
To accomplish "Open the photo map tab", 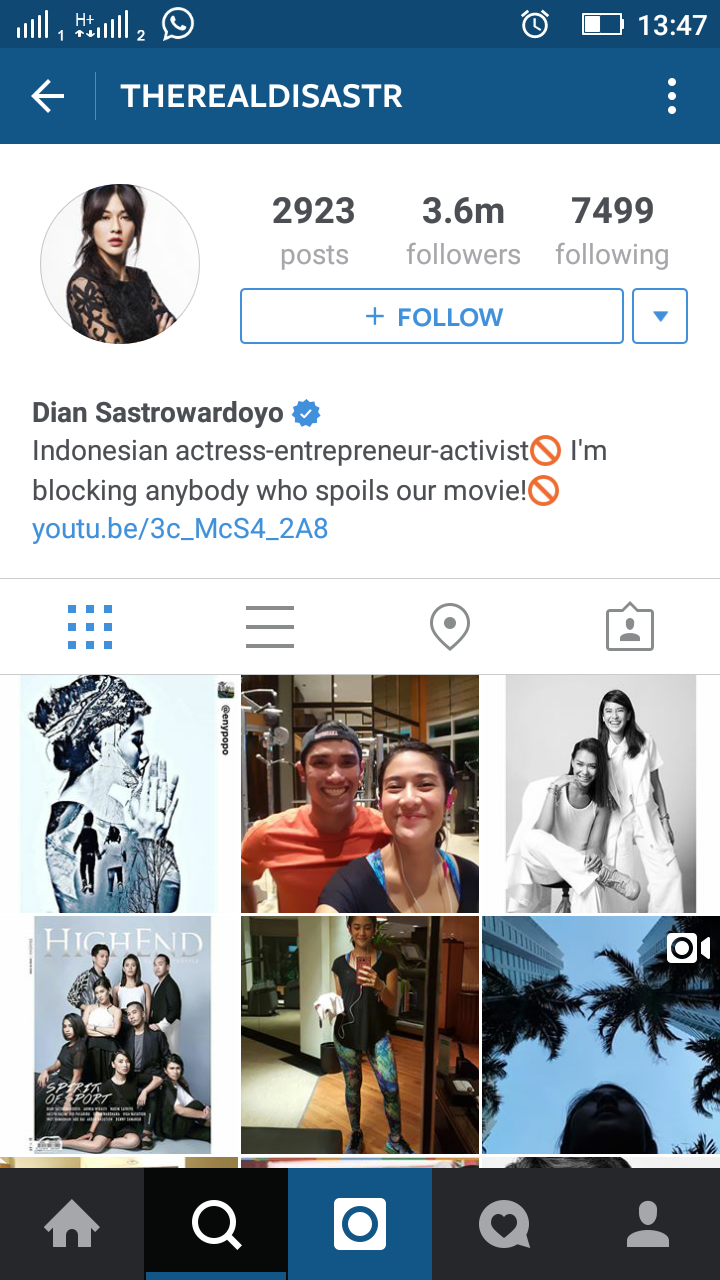I will 450,627.
